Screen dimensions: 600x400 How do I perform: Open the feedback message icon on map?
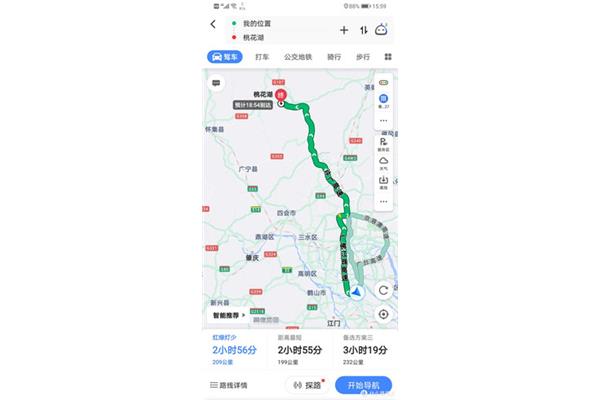(216, 84)
